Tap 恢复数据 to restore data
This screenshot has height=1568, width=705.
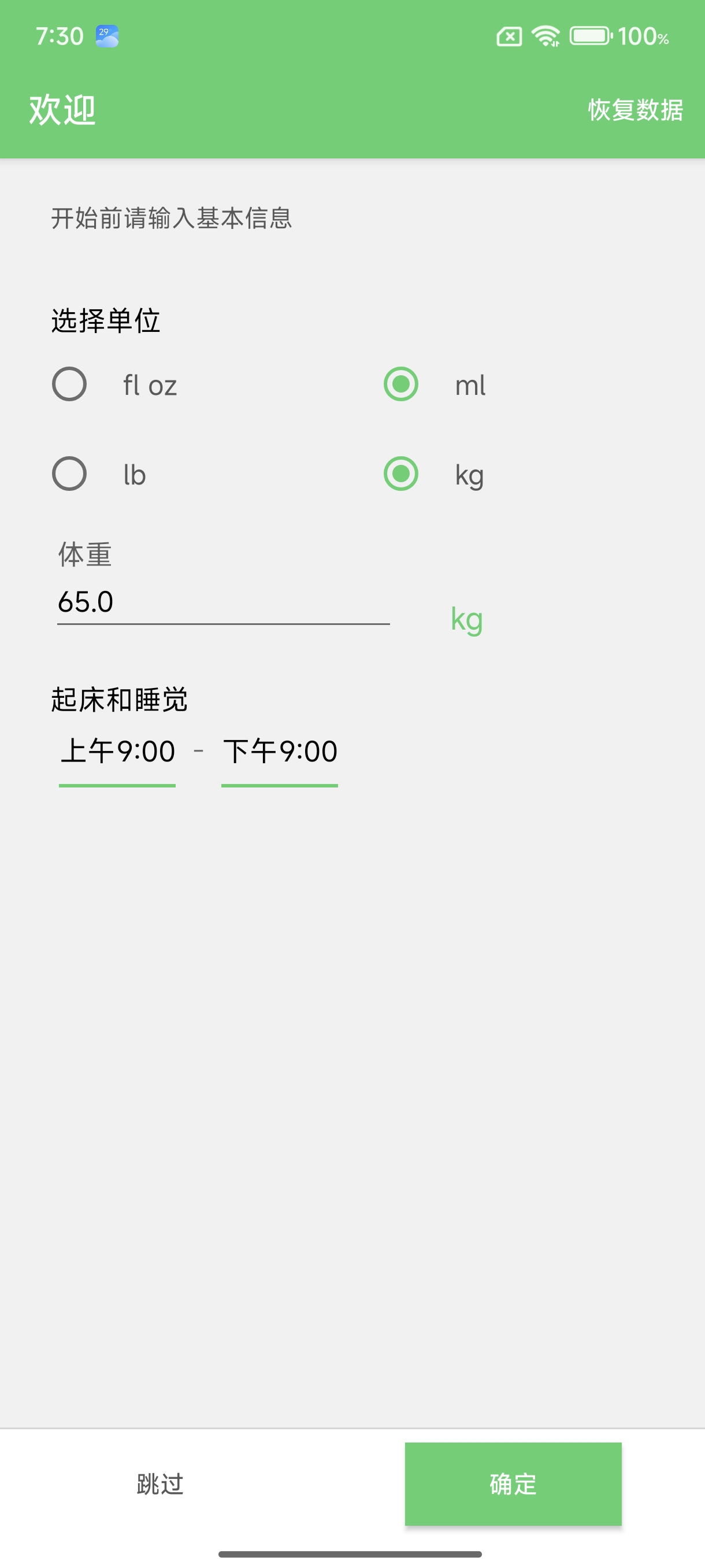pyautogui.click(x=634, y=110)
